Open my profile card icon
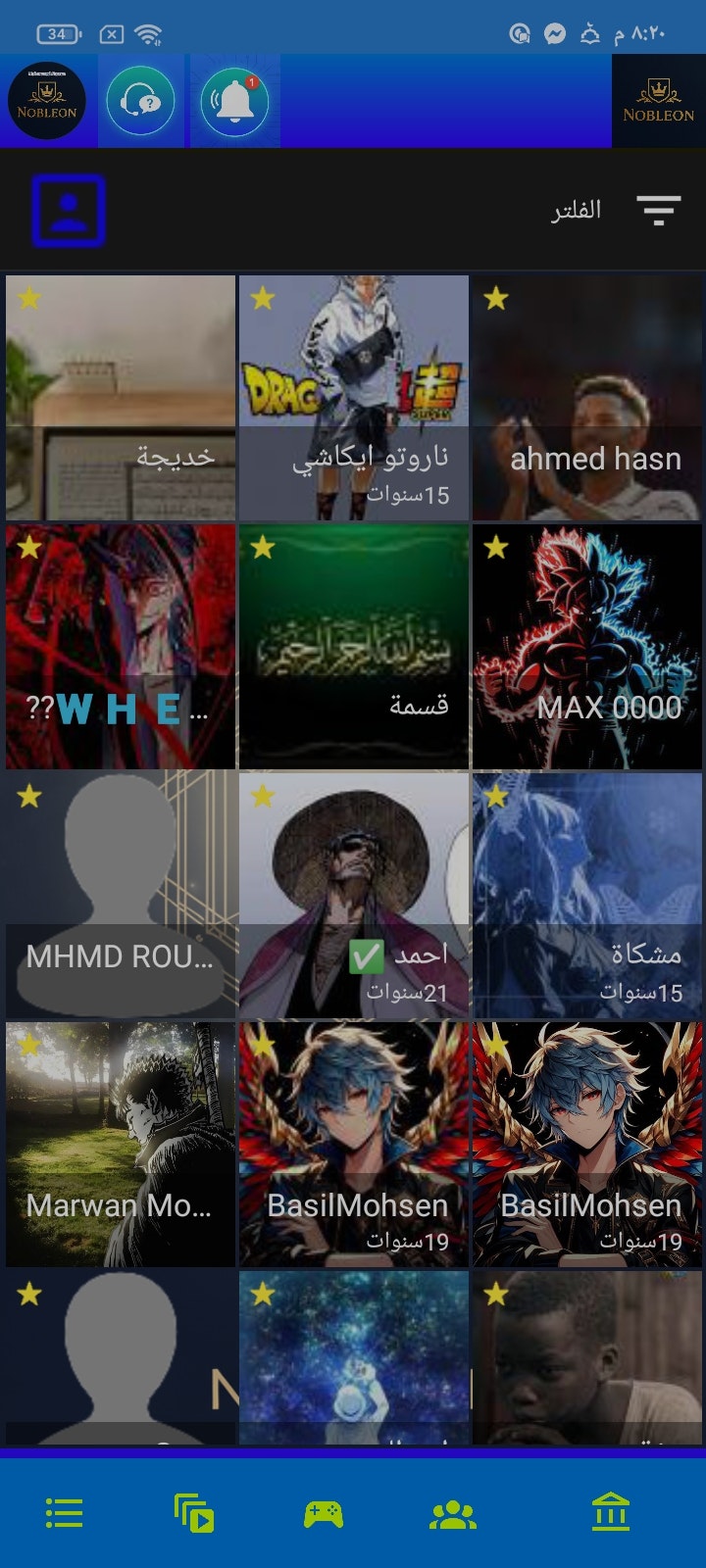 68,211
